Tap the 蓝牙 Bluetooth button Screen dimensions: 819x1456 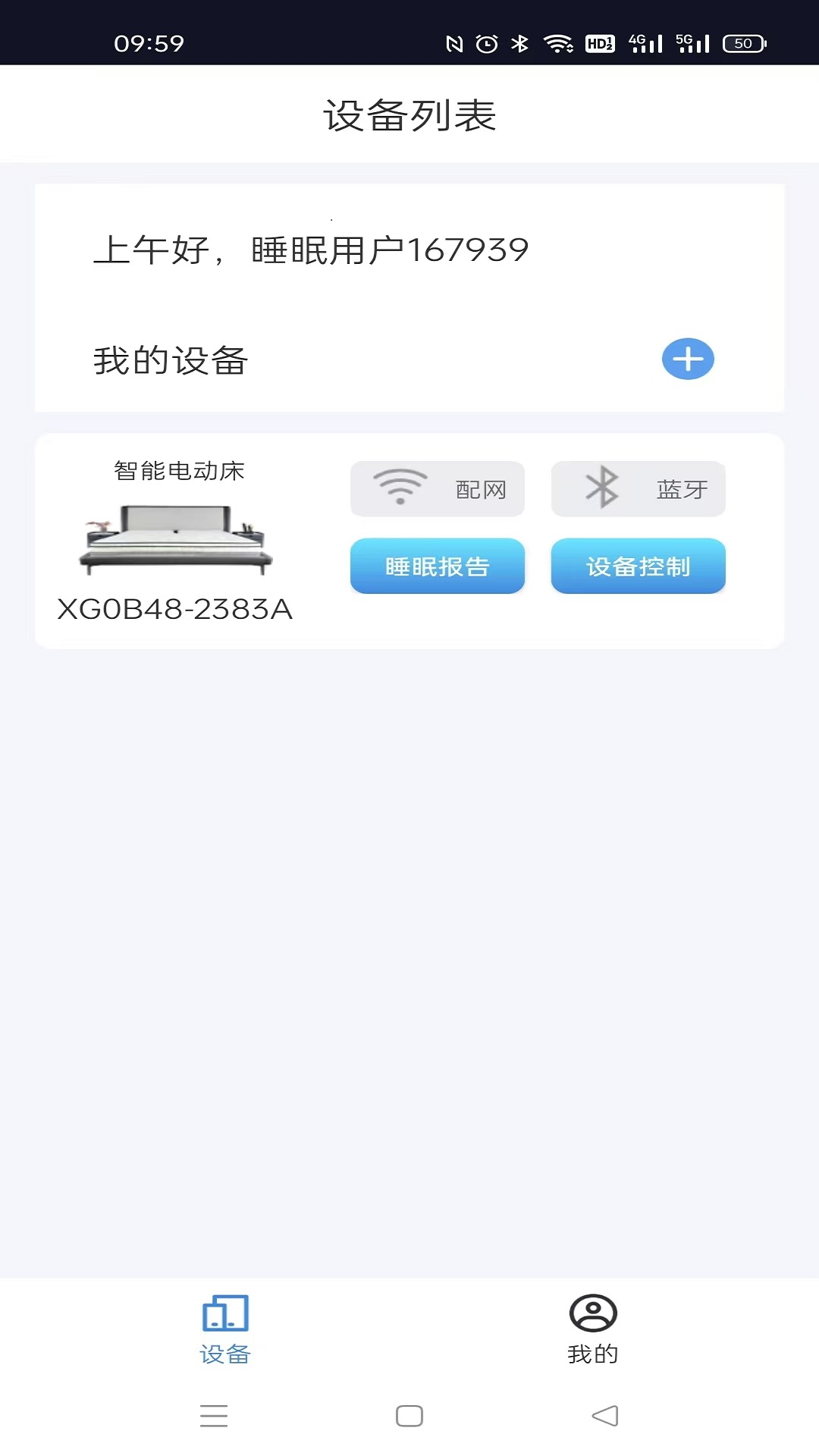click(x=638, y=489)
